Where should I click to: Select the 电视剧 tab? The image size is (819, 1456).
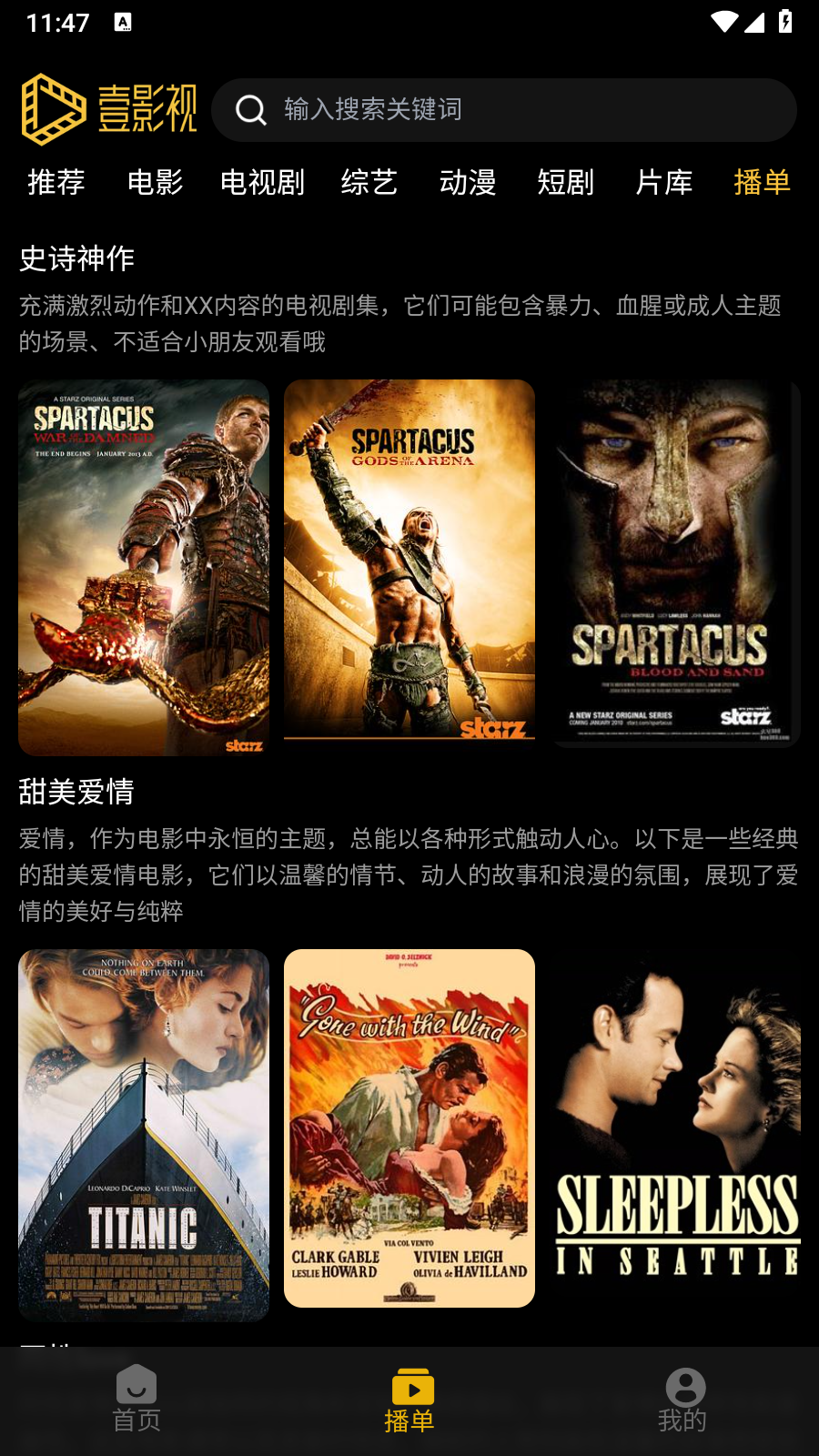(262, 183)
